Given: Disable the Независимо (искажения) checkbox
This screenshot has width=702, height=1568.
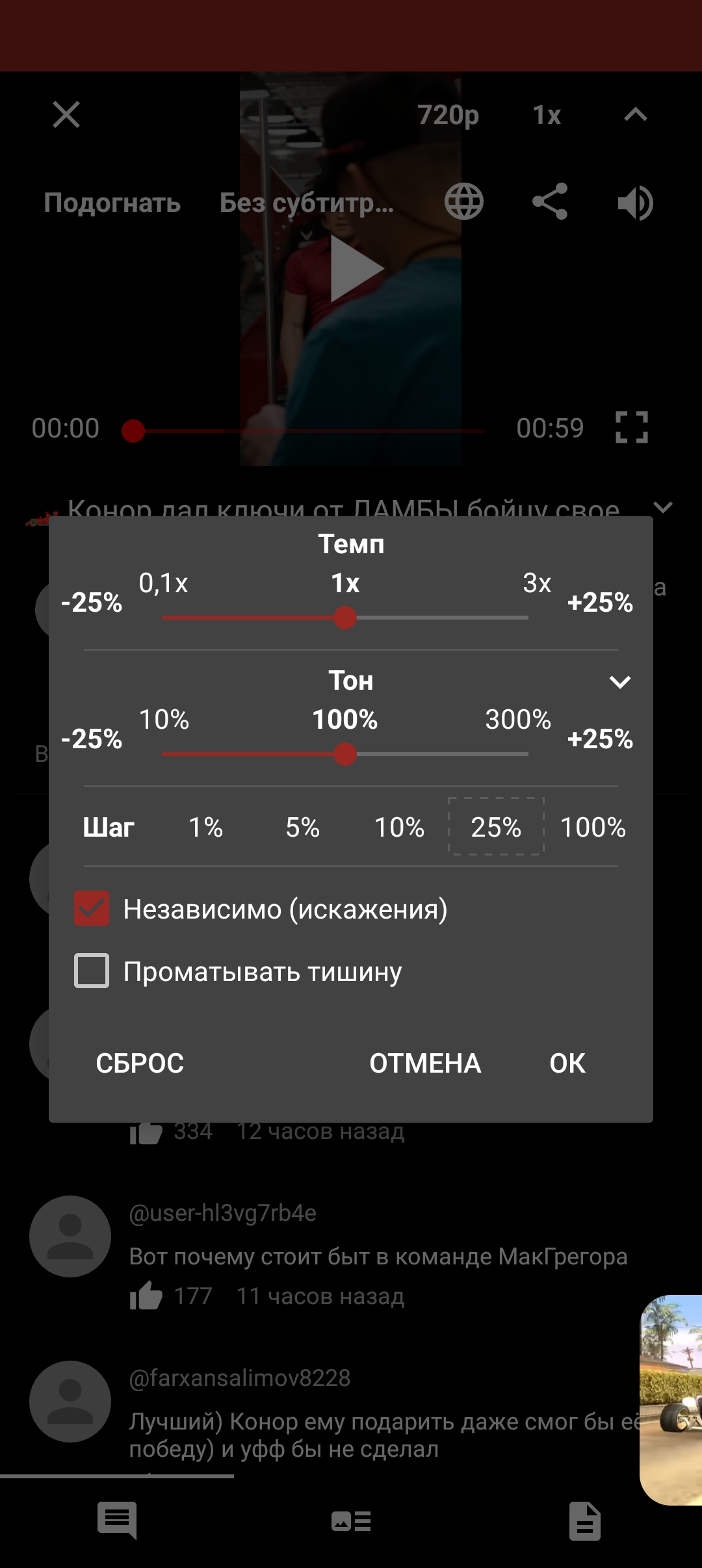Looking at the screenshot, I should tap(90, 909).
